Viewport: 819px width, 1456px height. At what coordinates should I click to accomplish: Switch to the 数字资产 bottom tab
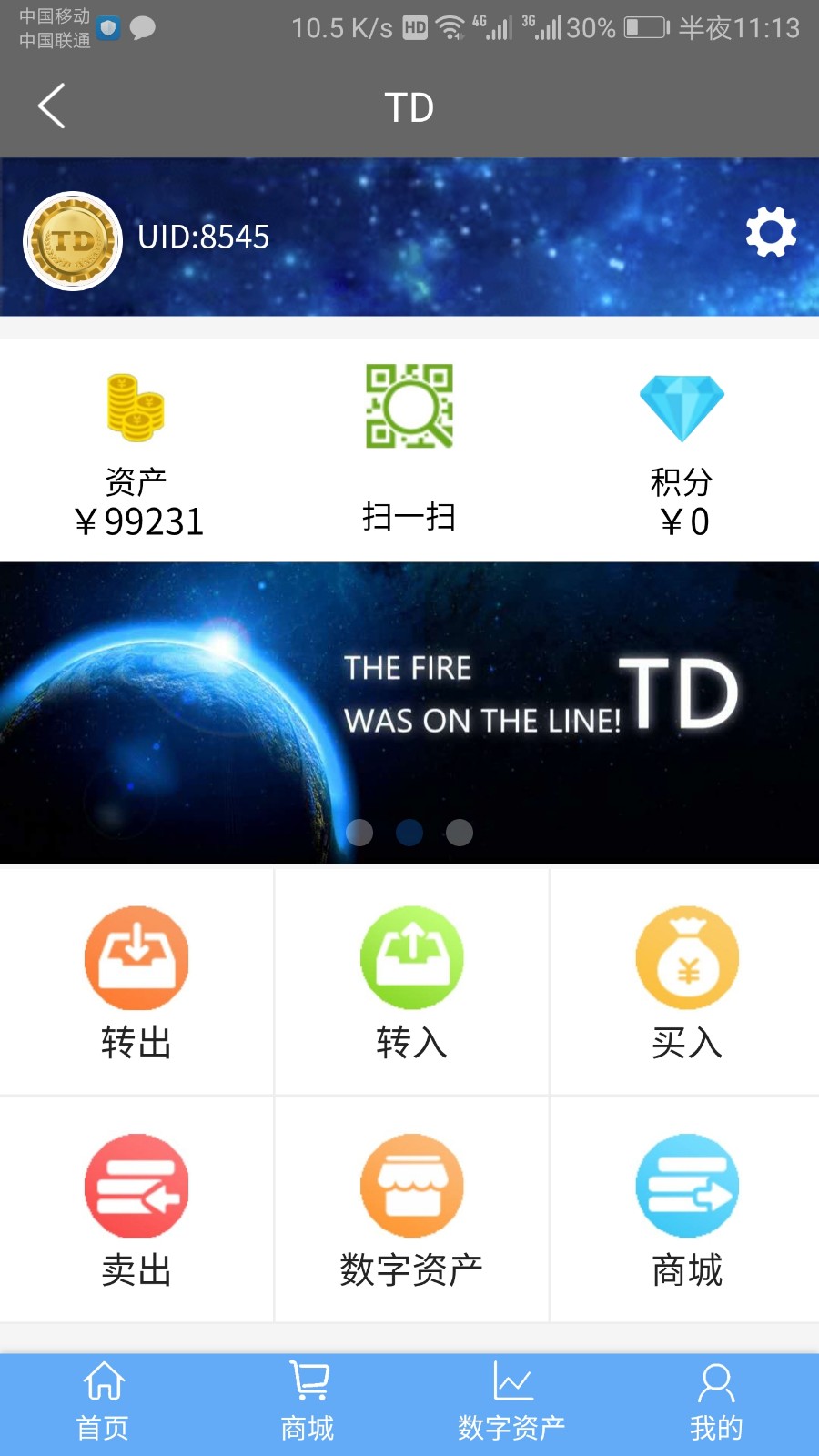pyautogui.click(x=511, y=1403)
